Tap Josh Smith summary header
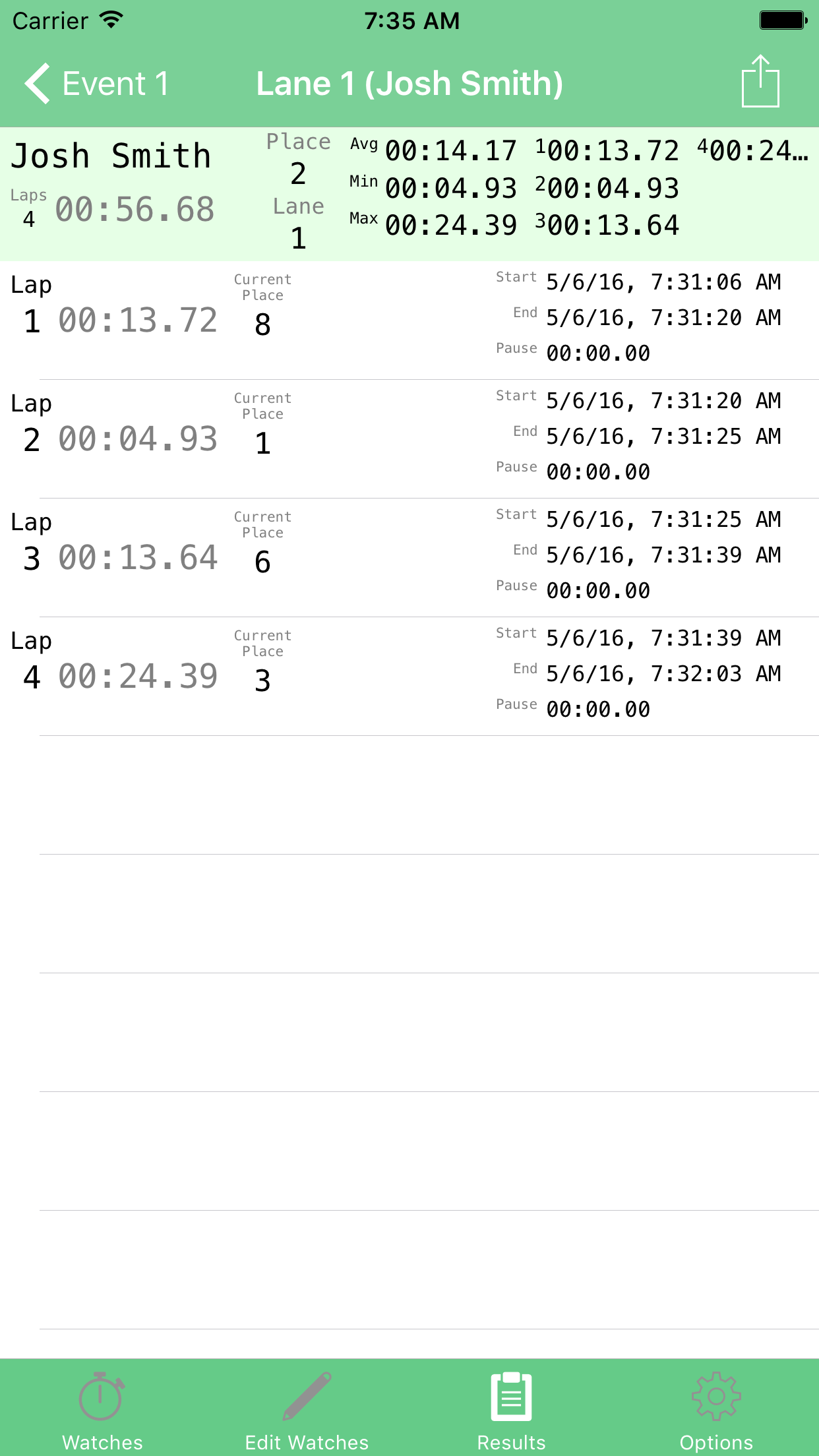The height and width of the screenshot is (1456, 819). pyautogui.click(x=112, y=155)
